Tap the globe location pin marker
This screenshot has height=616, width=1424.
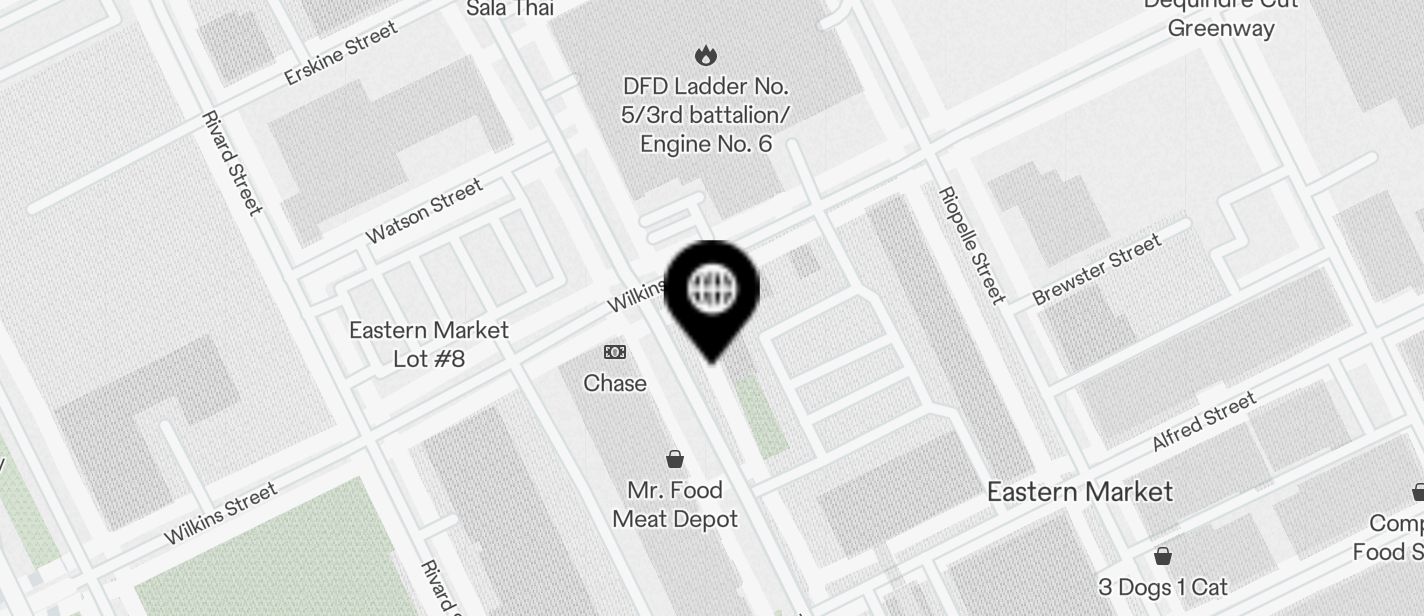pyautogui.click(x=711, y=295)
